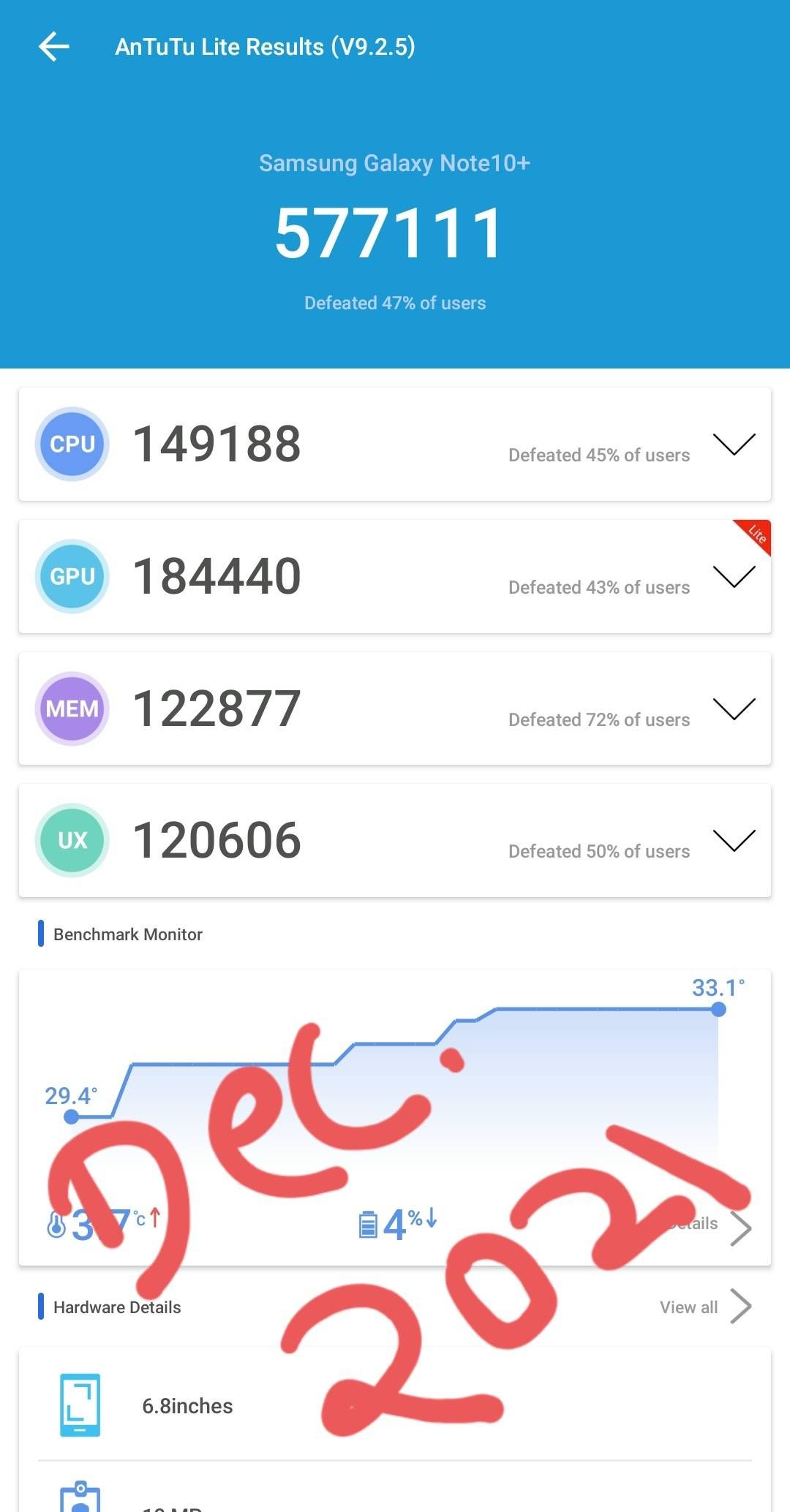Expand the UX score details
790x1512 pixels.
click(734, 840)
